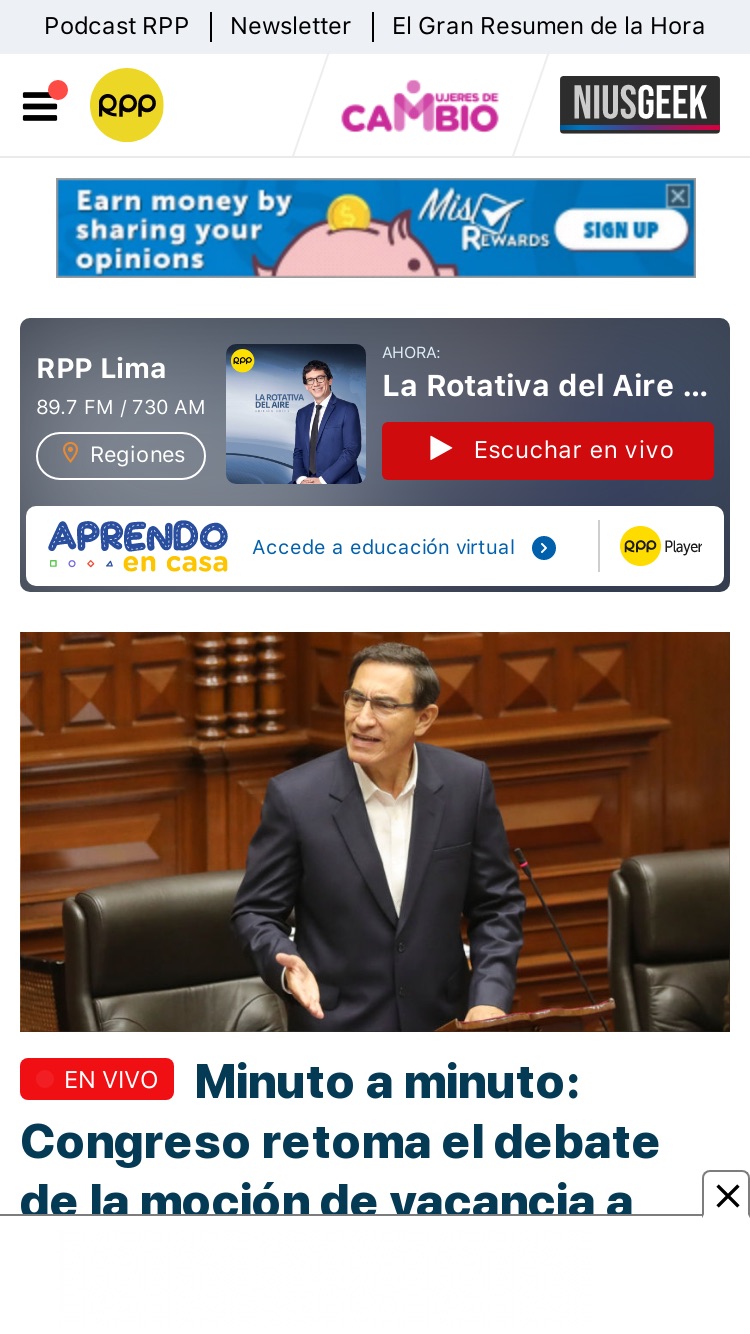
Task: Open the La Rotativa del Aire show thumbnail
Action: (296, 414)
